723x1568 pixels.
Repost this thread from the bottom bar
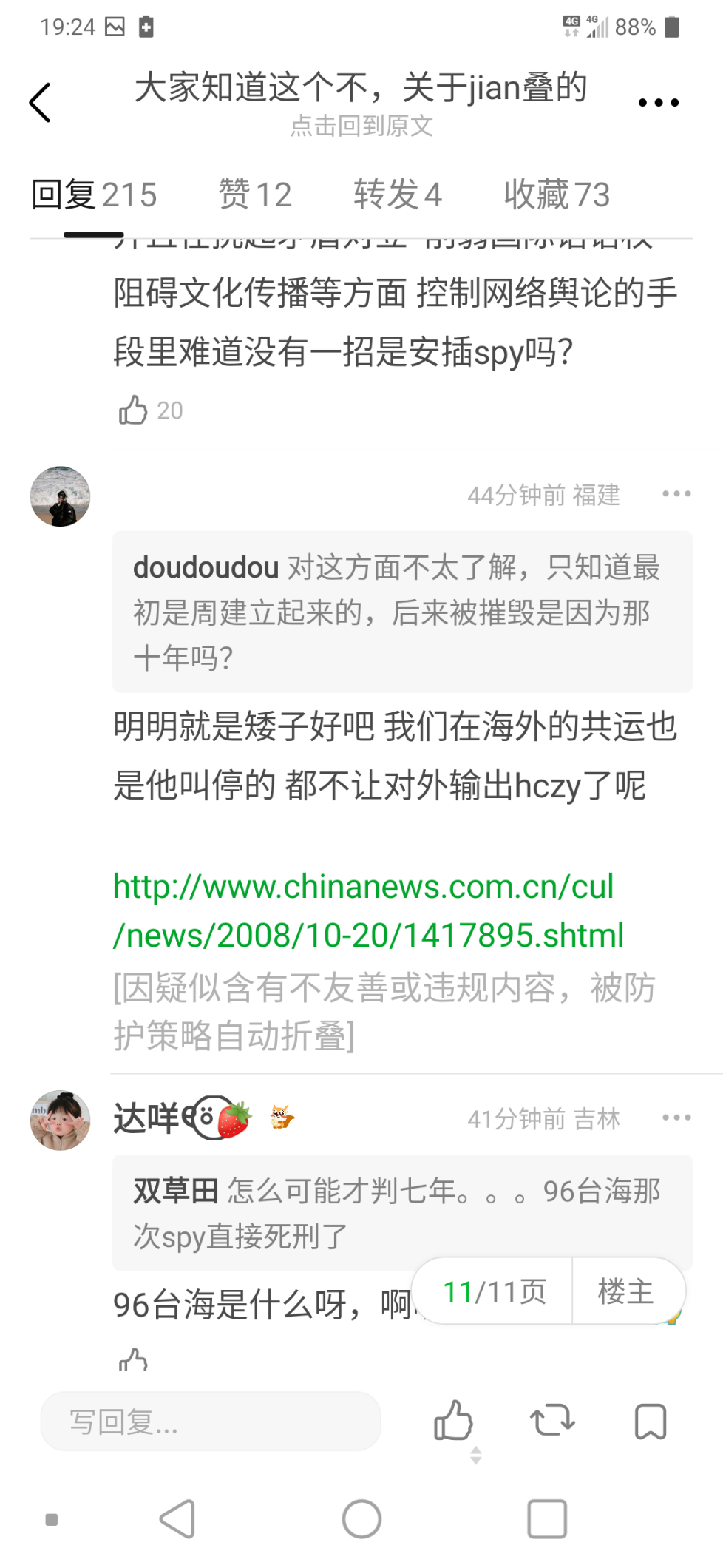[551, 1421]
